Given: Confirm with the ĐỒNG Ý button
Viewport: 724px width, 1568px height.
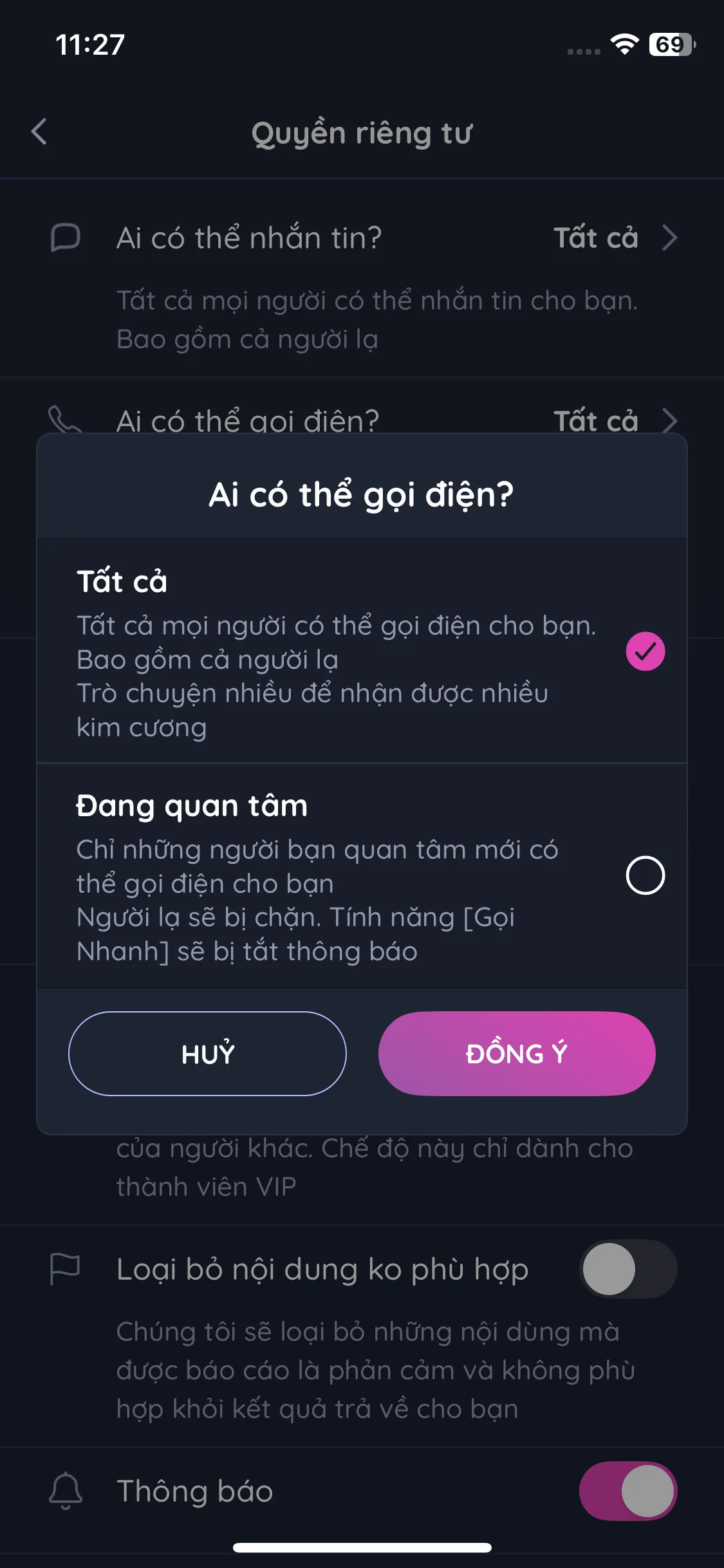Looking at the screenshot, I should pyautogui.click(x=515, y=1053).
